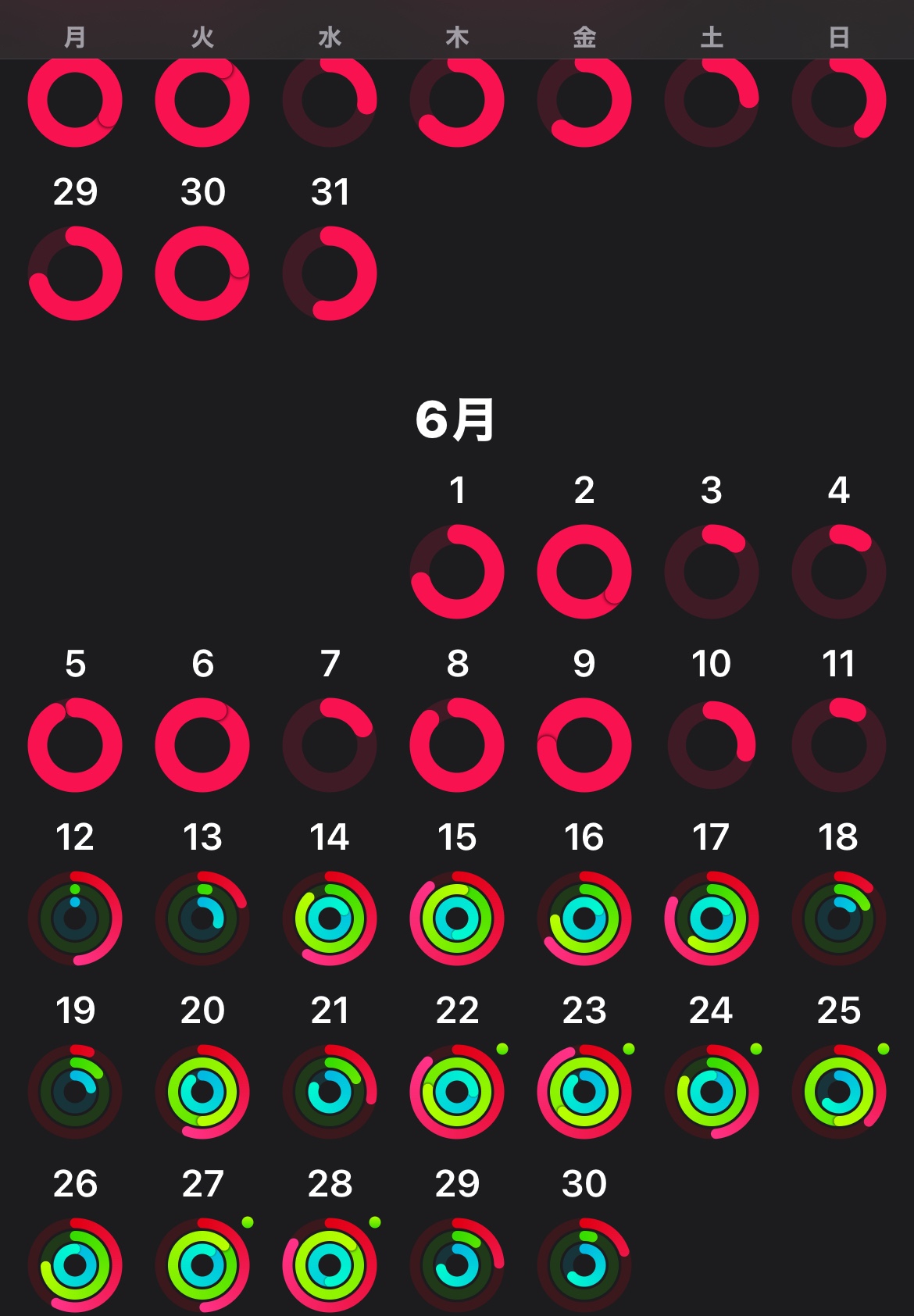
Task: Show details for June 26
Action: 75,1265
